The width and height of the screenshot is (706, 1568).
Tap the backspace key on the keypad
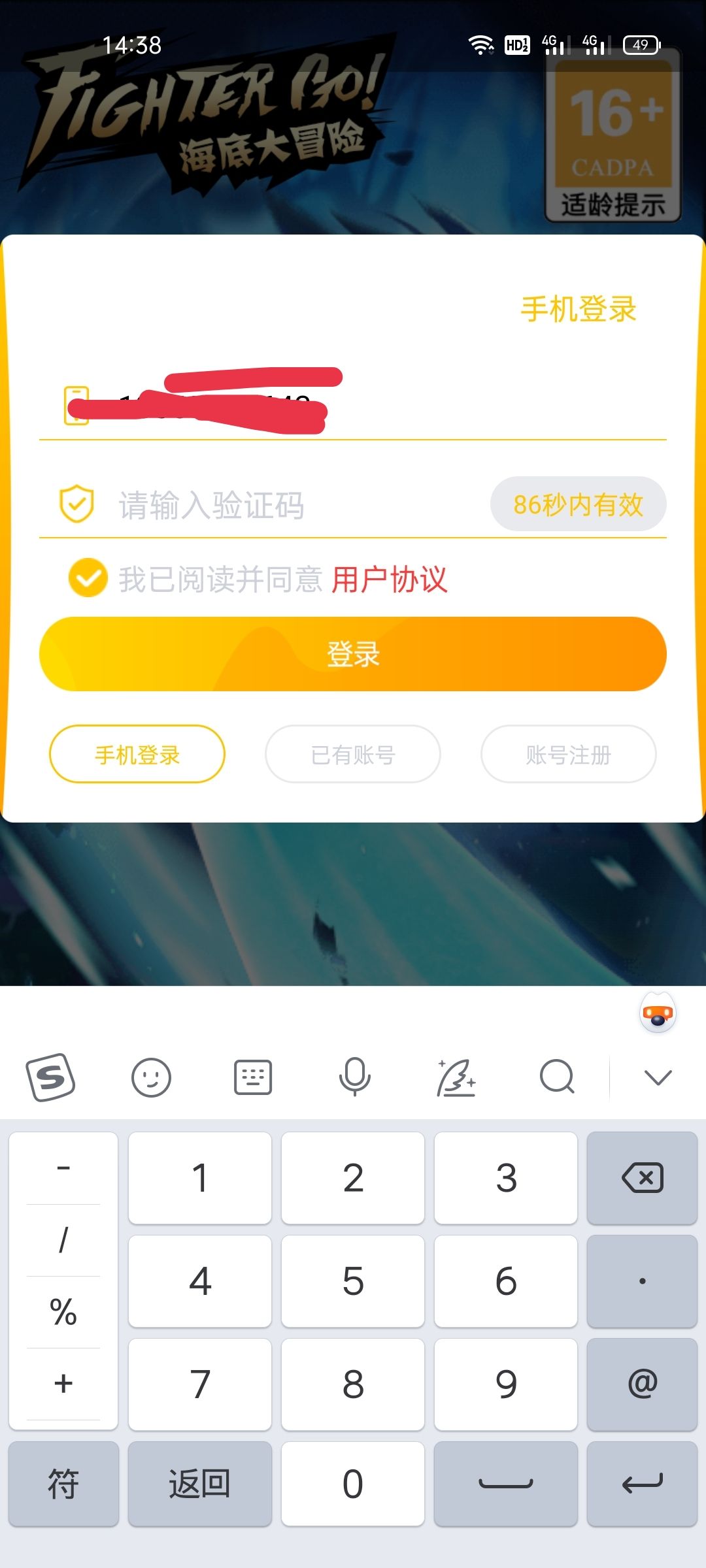641,1178
